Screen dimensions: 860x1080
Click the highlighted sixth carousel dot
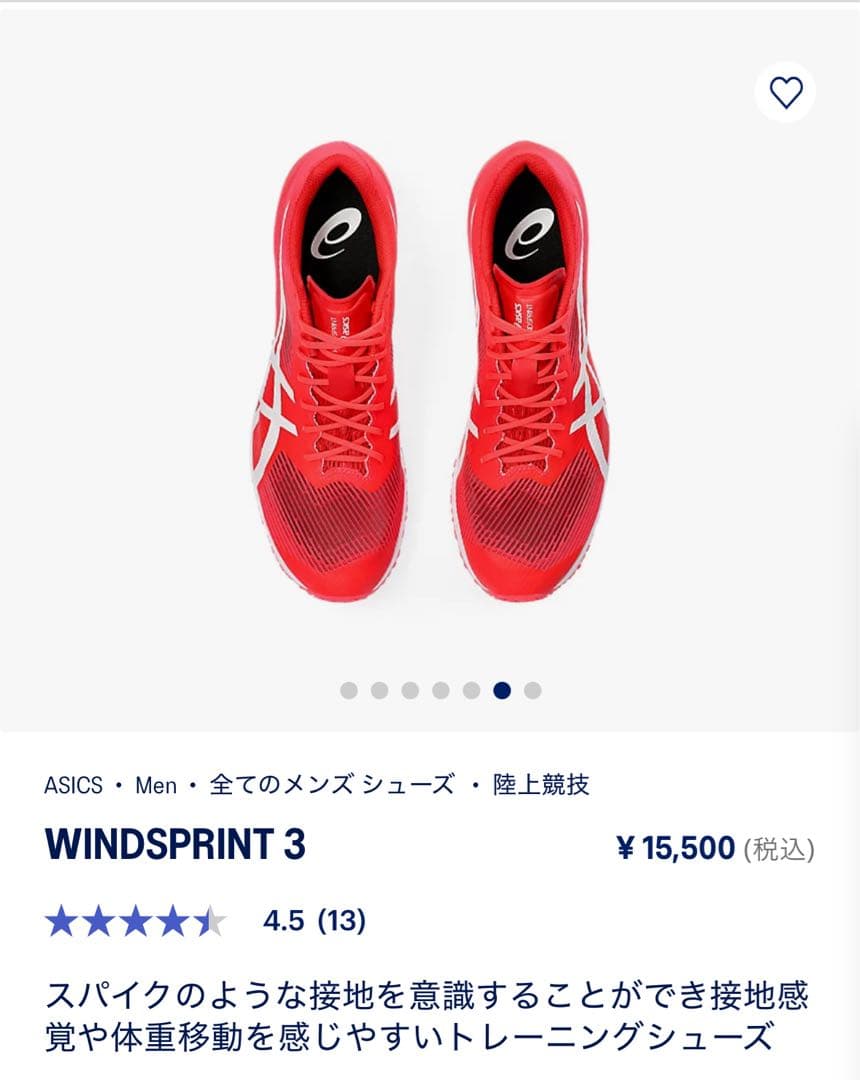pyautogui.click(x=503, y=689)
